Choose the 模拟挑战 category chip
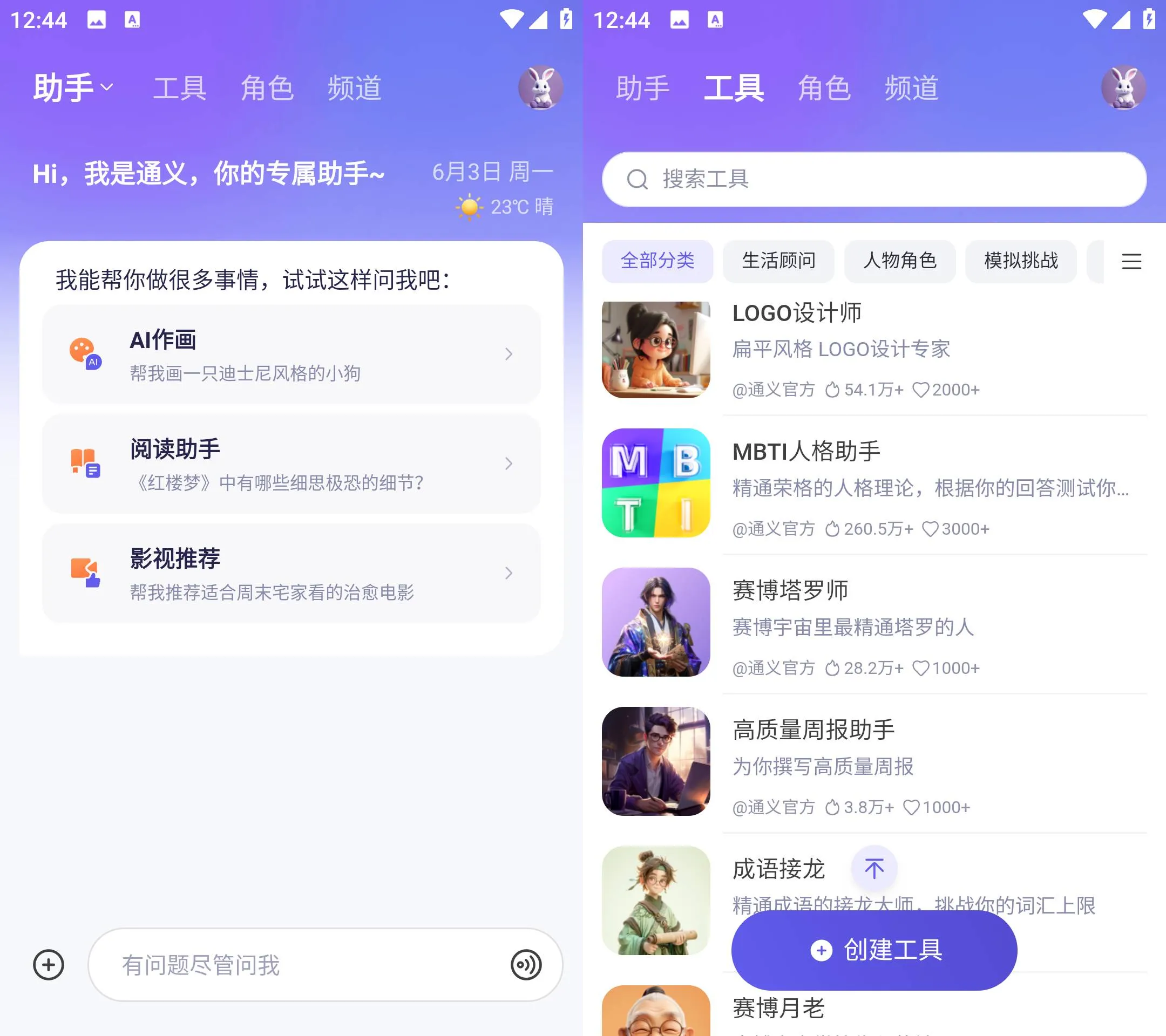Viewport: 1166px width, 1036px height. 1021,261
